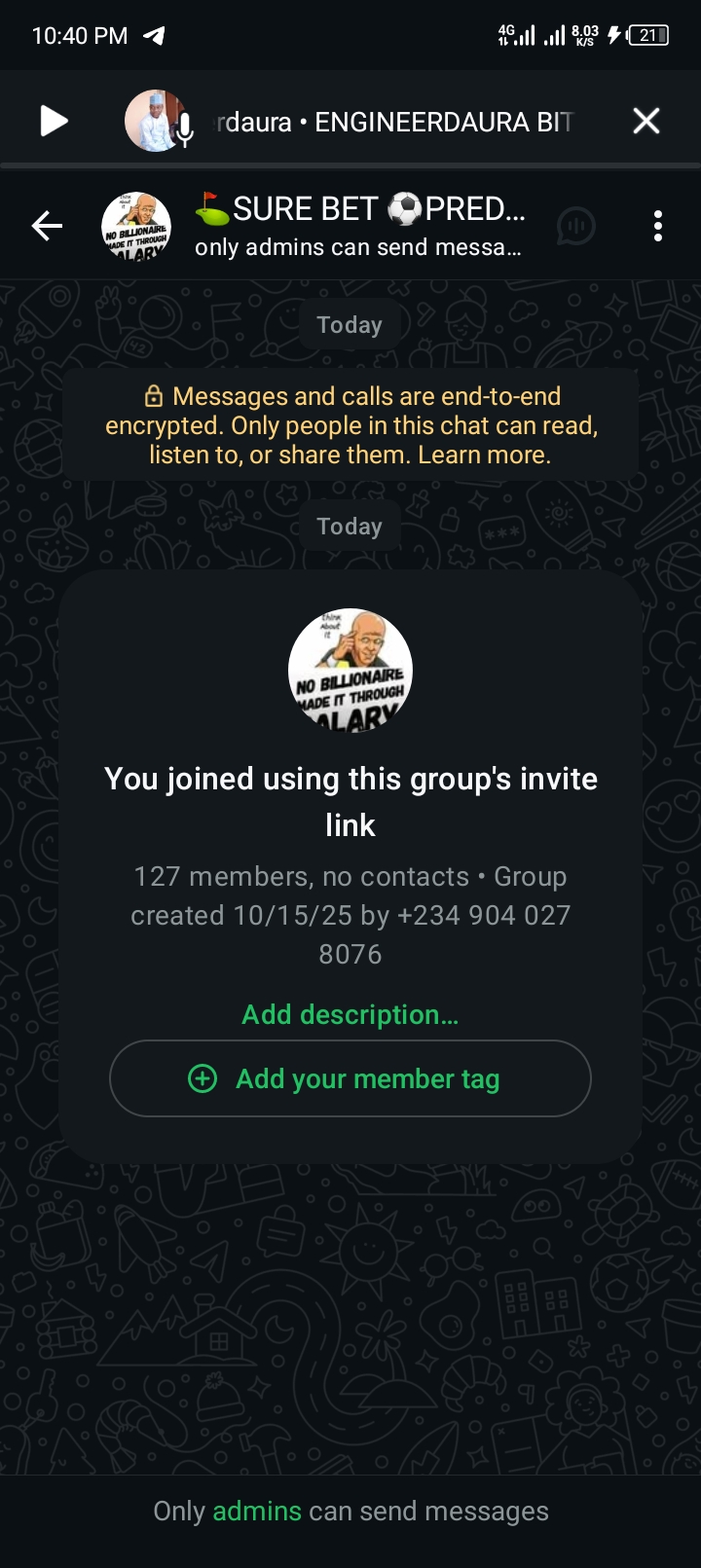Close the voice message player bar
The image size is (701, 1568).
tap(646, 122)
